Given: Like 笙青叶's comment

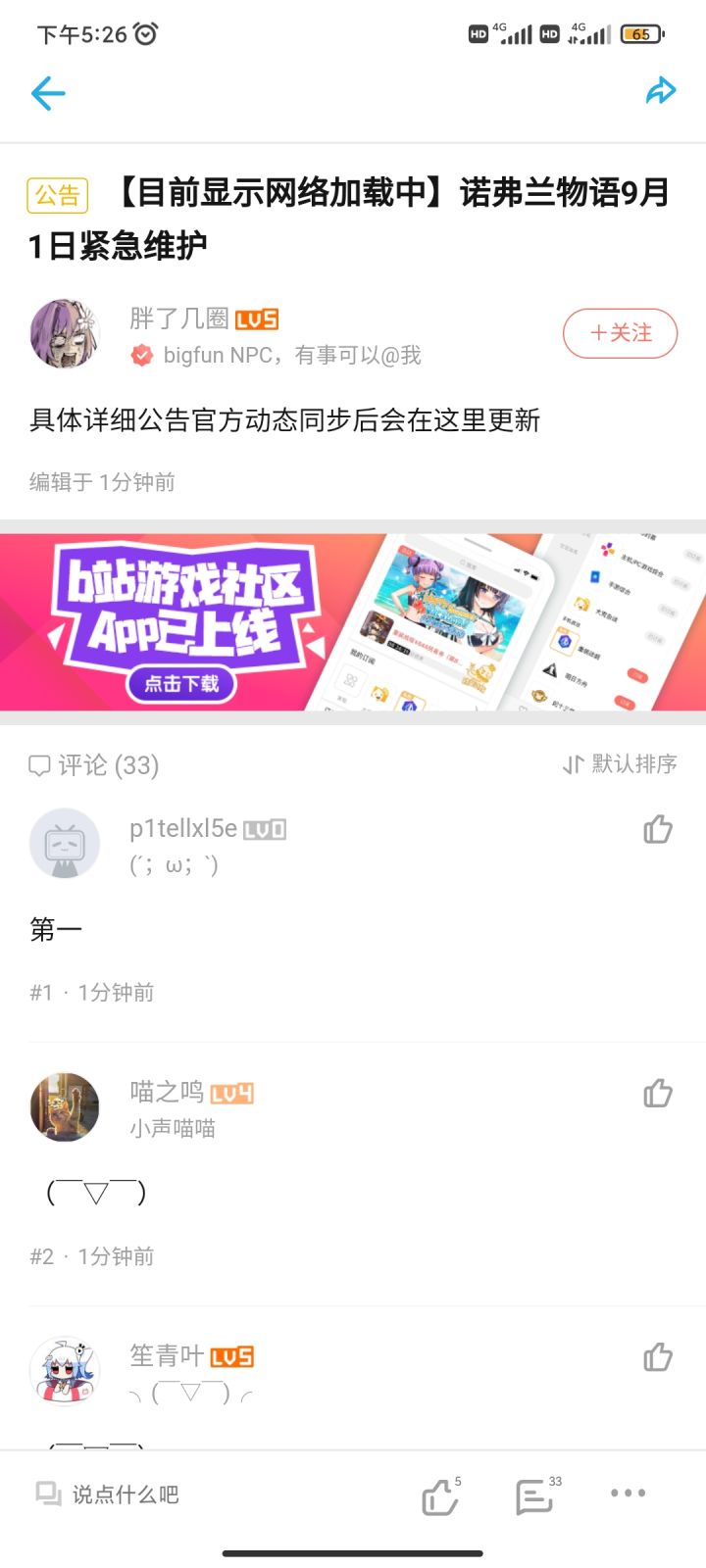Looking at the screenshot, I should 657,1358.
